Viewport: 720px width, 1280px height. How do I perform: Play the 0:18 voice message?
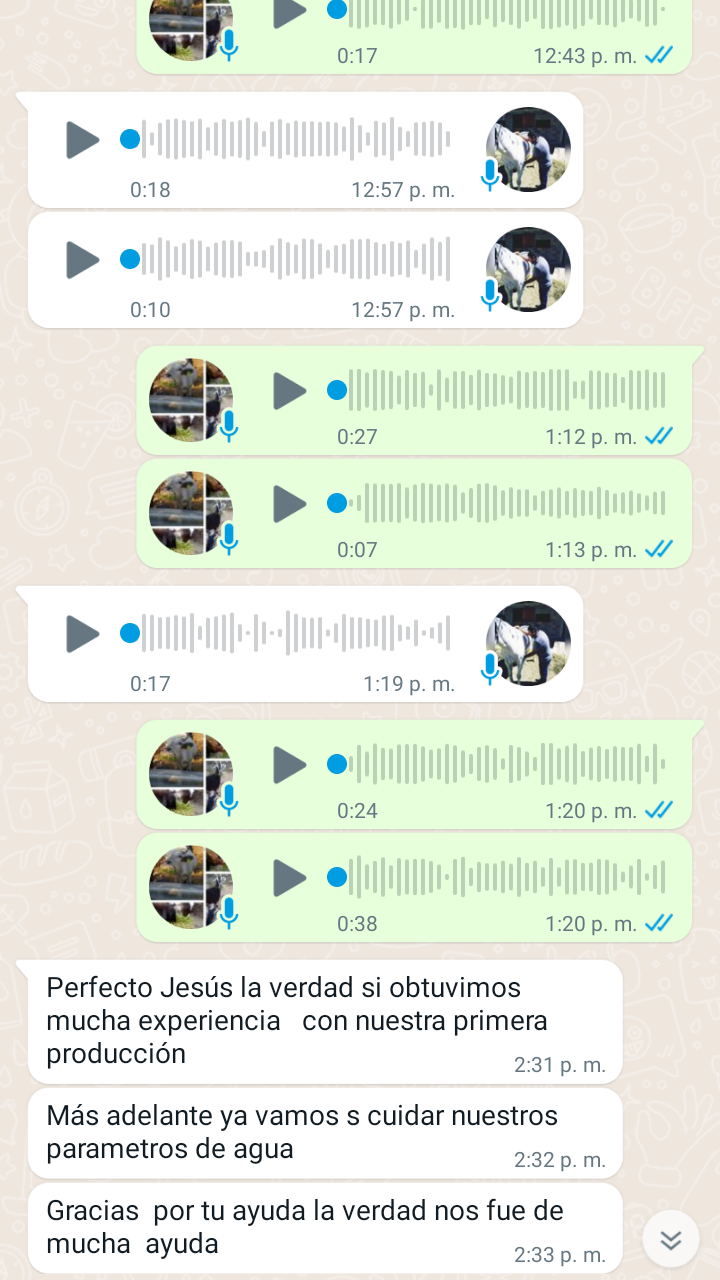pos(83,139)
